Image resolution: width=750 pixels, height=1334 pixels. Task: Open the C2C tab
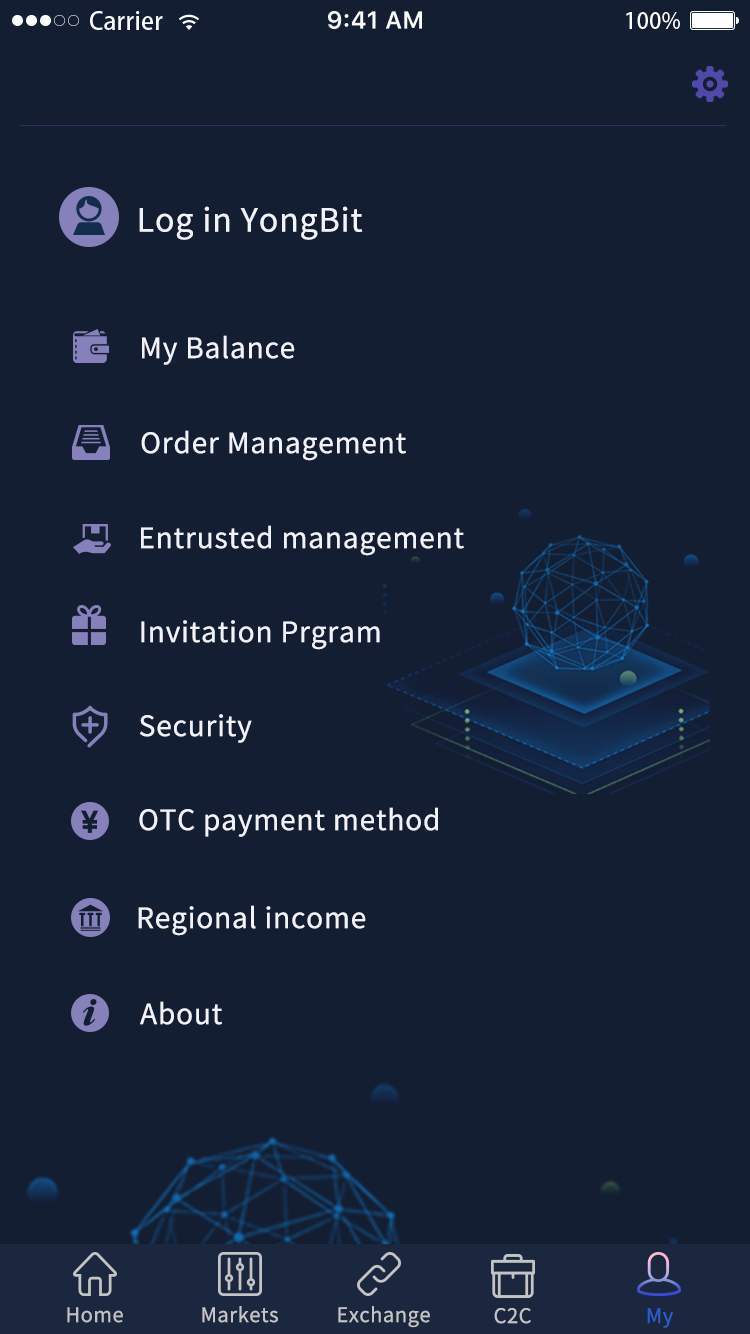coord(513,1290)
